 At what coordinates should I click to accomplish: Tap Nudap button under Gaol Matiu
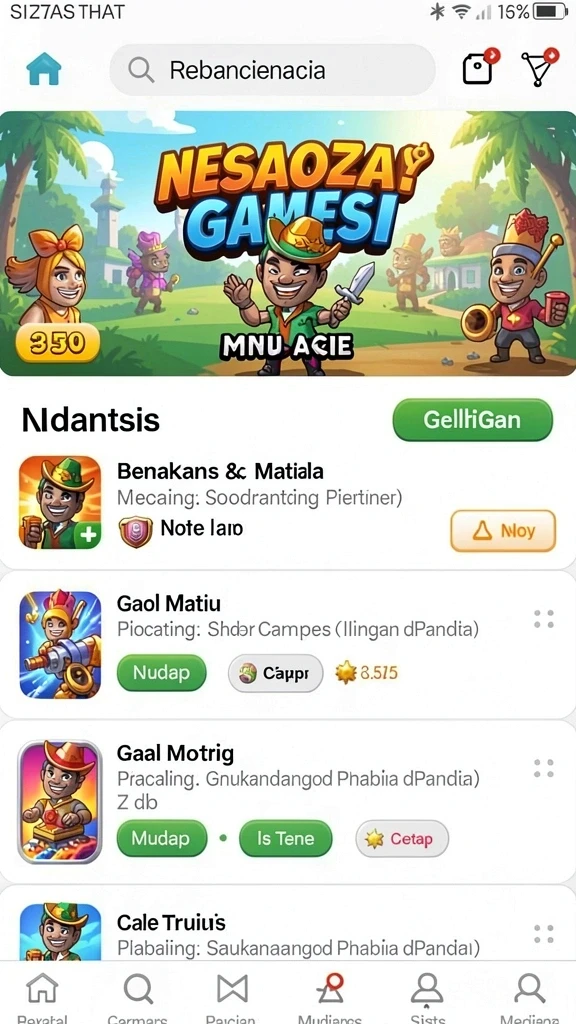161,673
